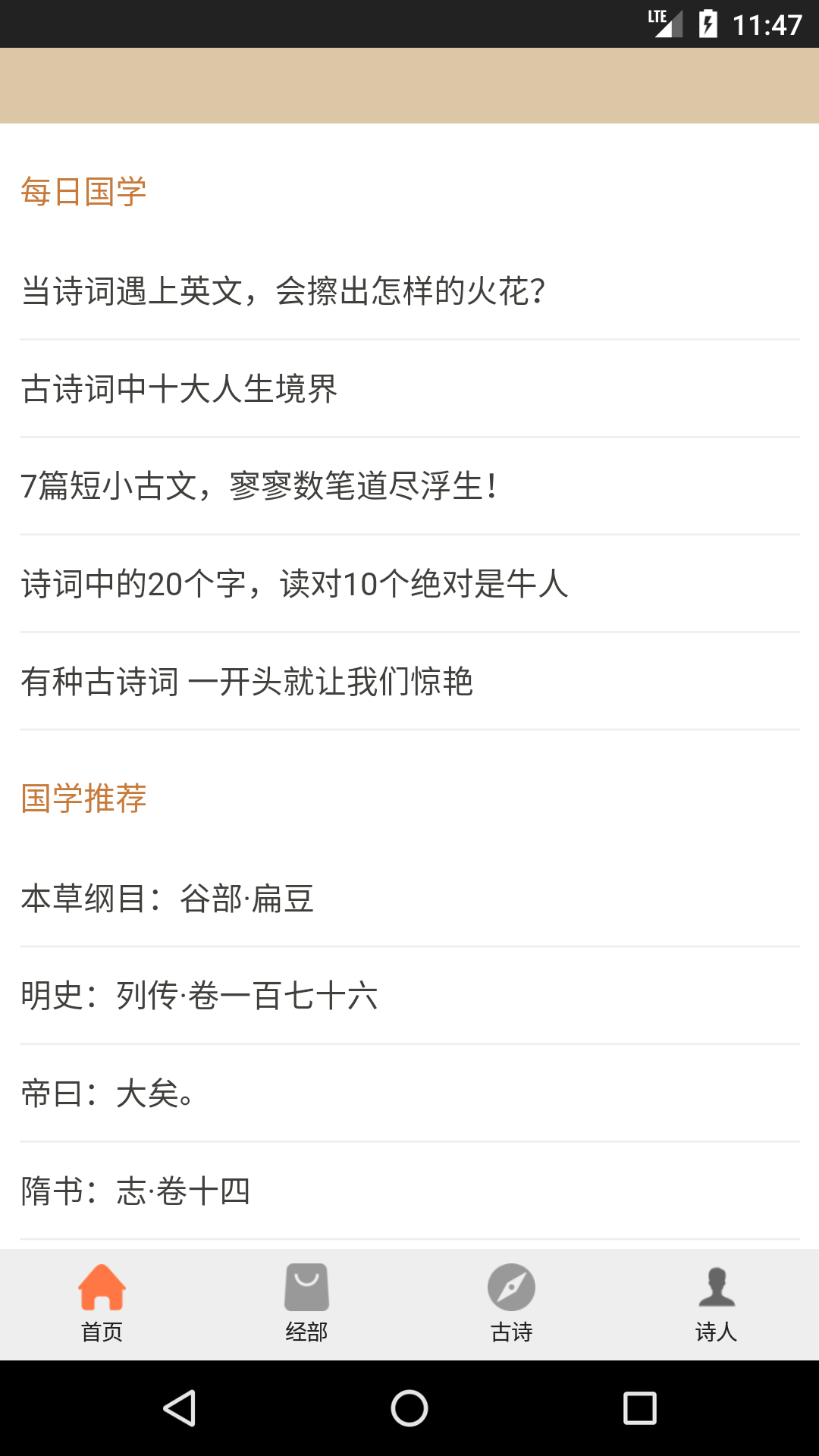Open the 诗人 tab
The width and height of the screenshot is (819, 1456).
pyautogui.click(x=717, y=1304)
